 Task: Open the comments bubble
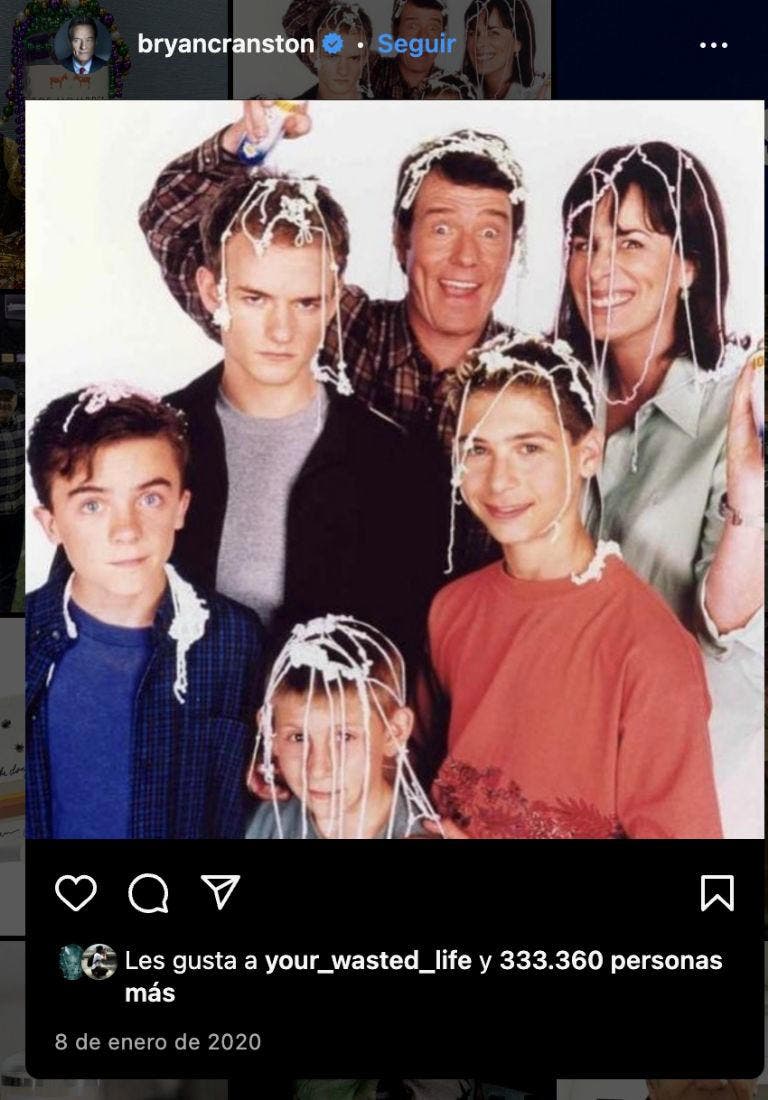pos(148,892)
